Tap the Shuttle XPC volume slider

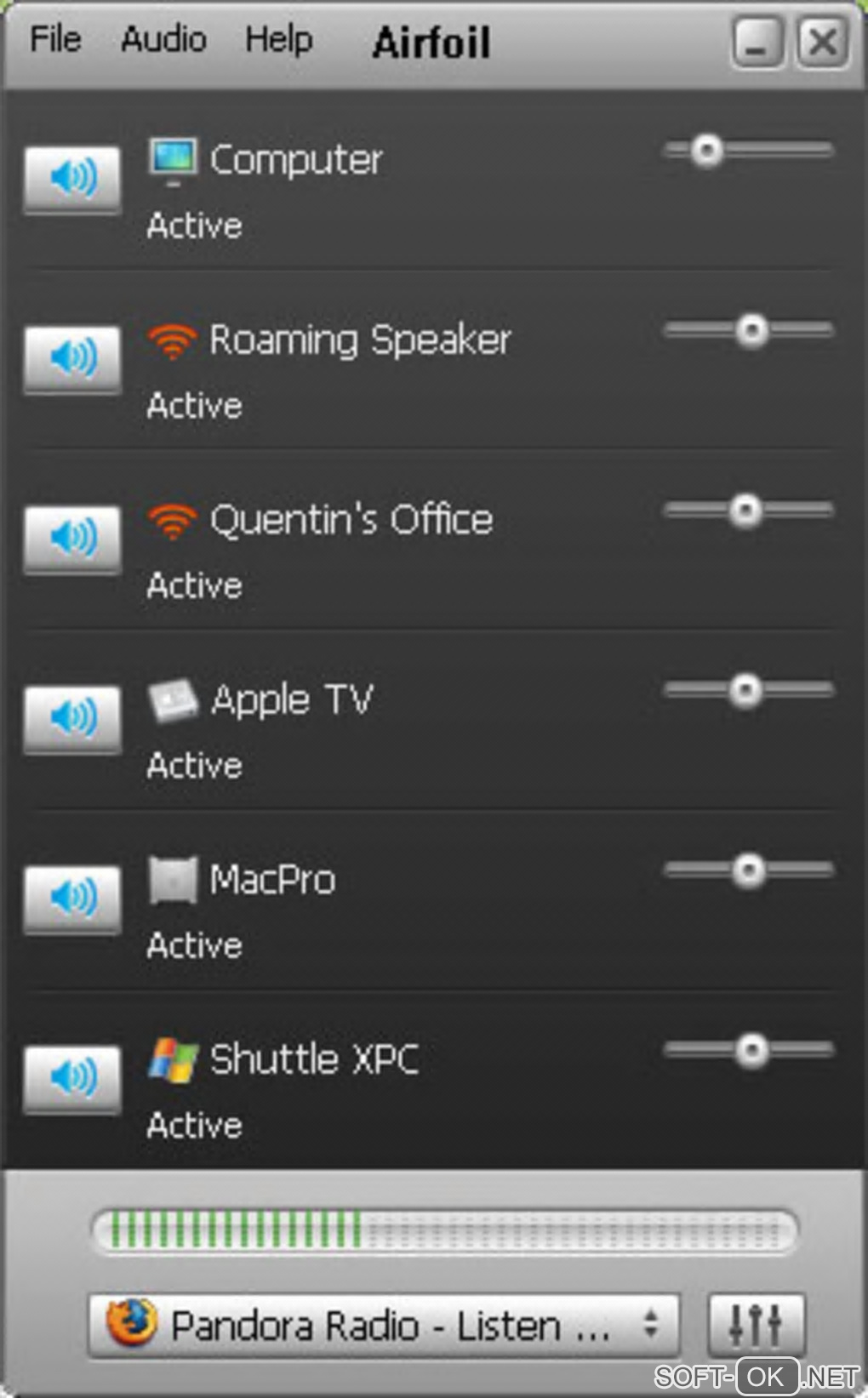click(751, 1051)
